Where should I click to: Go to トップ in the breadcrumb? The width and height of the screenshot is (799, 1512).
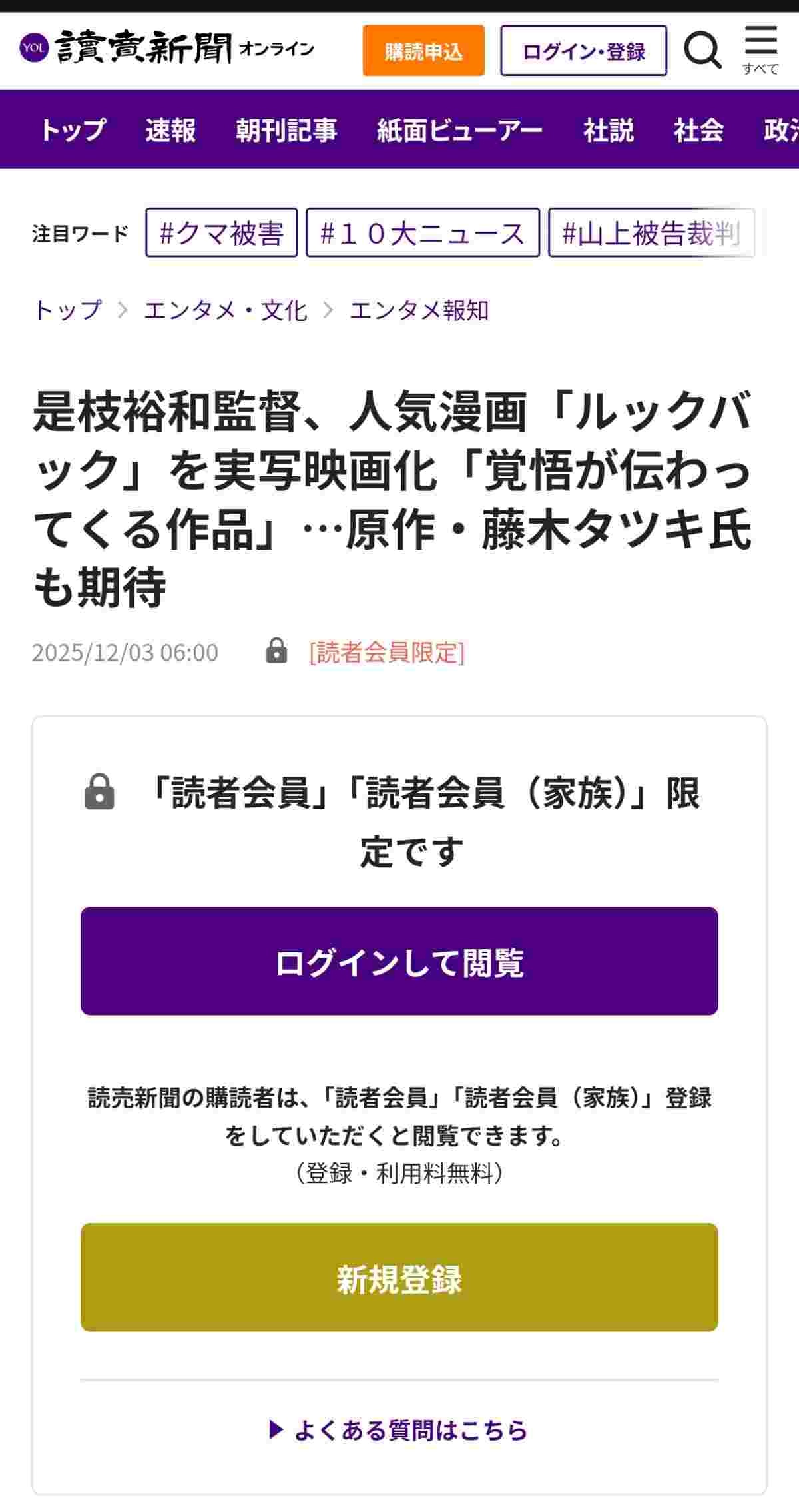click(68, 310)
